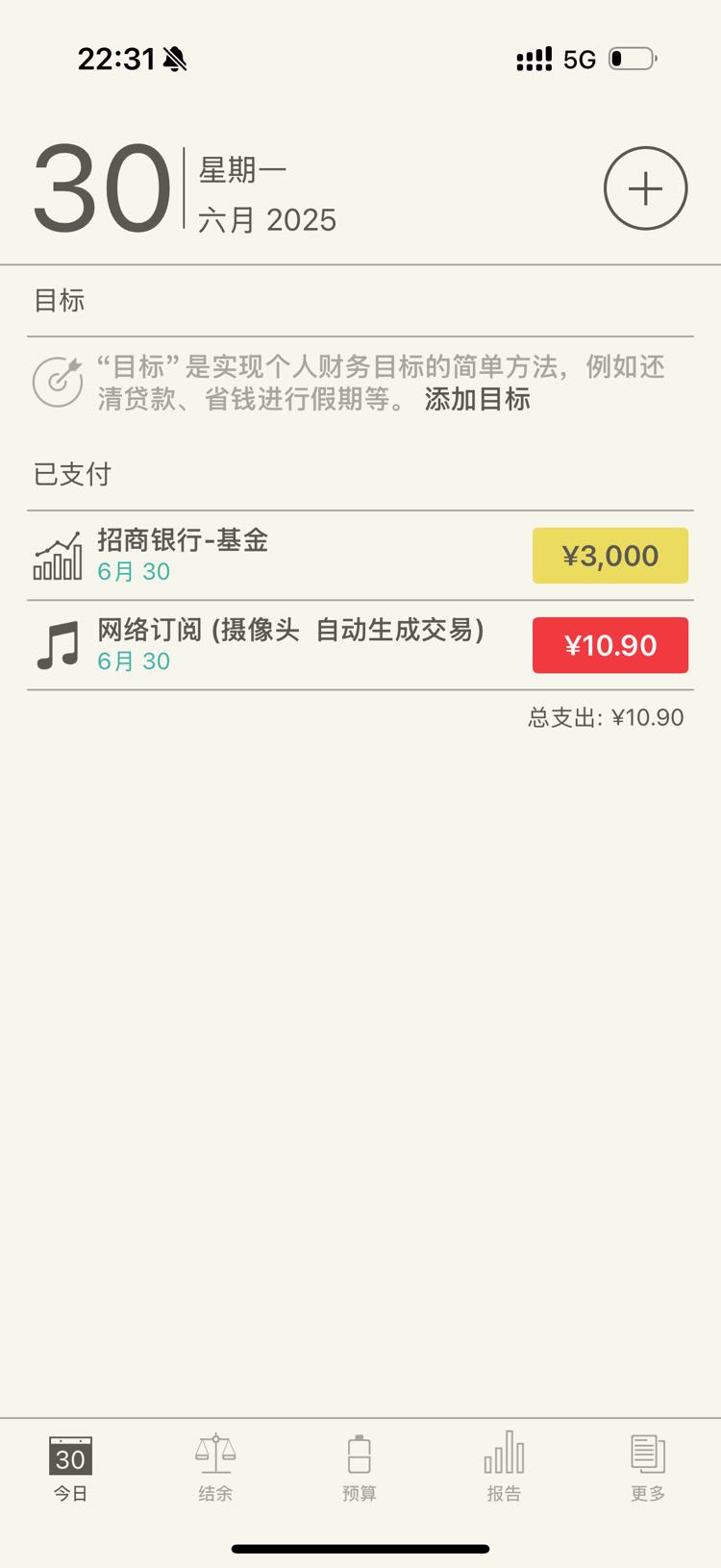Go to the 预算 tab
Image resolution: width=721 pixels, height=1568 pixels.
click(360, 1469)
